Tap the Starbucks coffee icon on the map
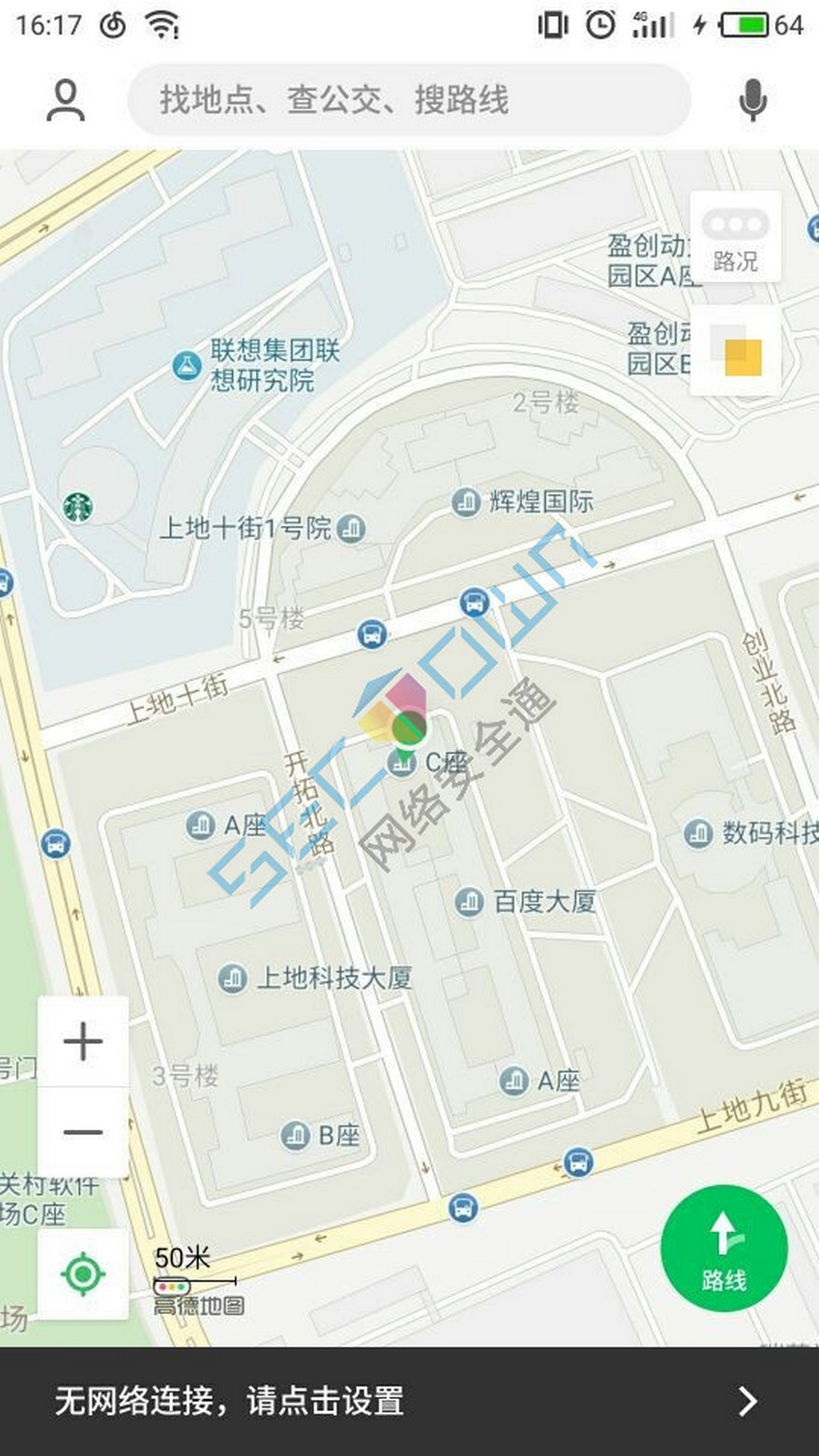Viewport: 819px width, 1456px height. pyautogui.click(x=80, y=509)
